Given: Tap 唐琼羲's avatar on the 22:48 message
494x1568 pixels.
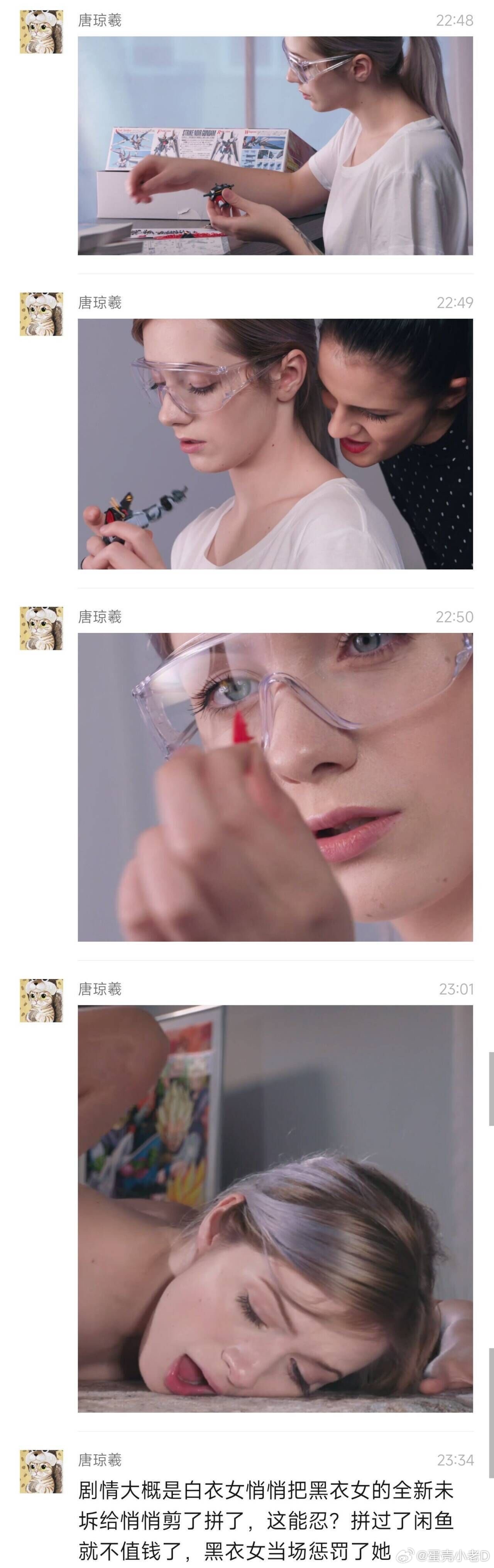Looking at the screenshot, I should click(41, 32).
